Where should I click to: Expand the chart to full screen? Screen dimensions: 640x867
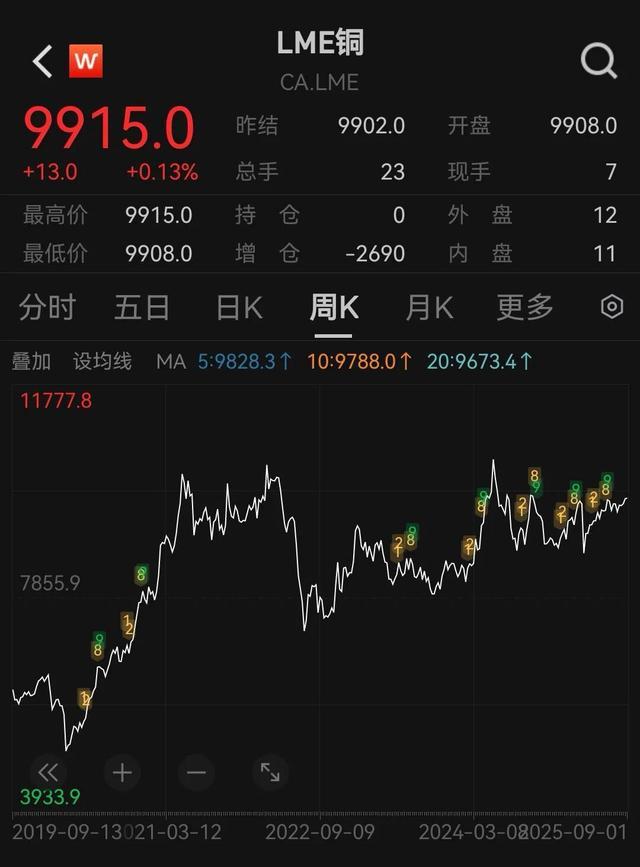pos(270,772)
